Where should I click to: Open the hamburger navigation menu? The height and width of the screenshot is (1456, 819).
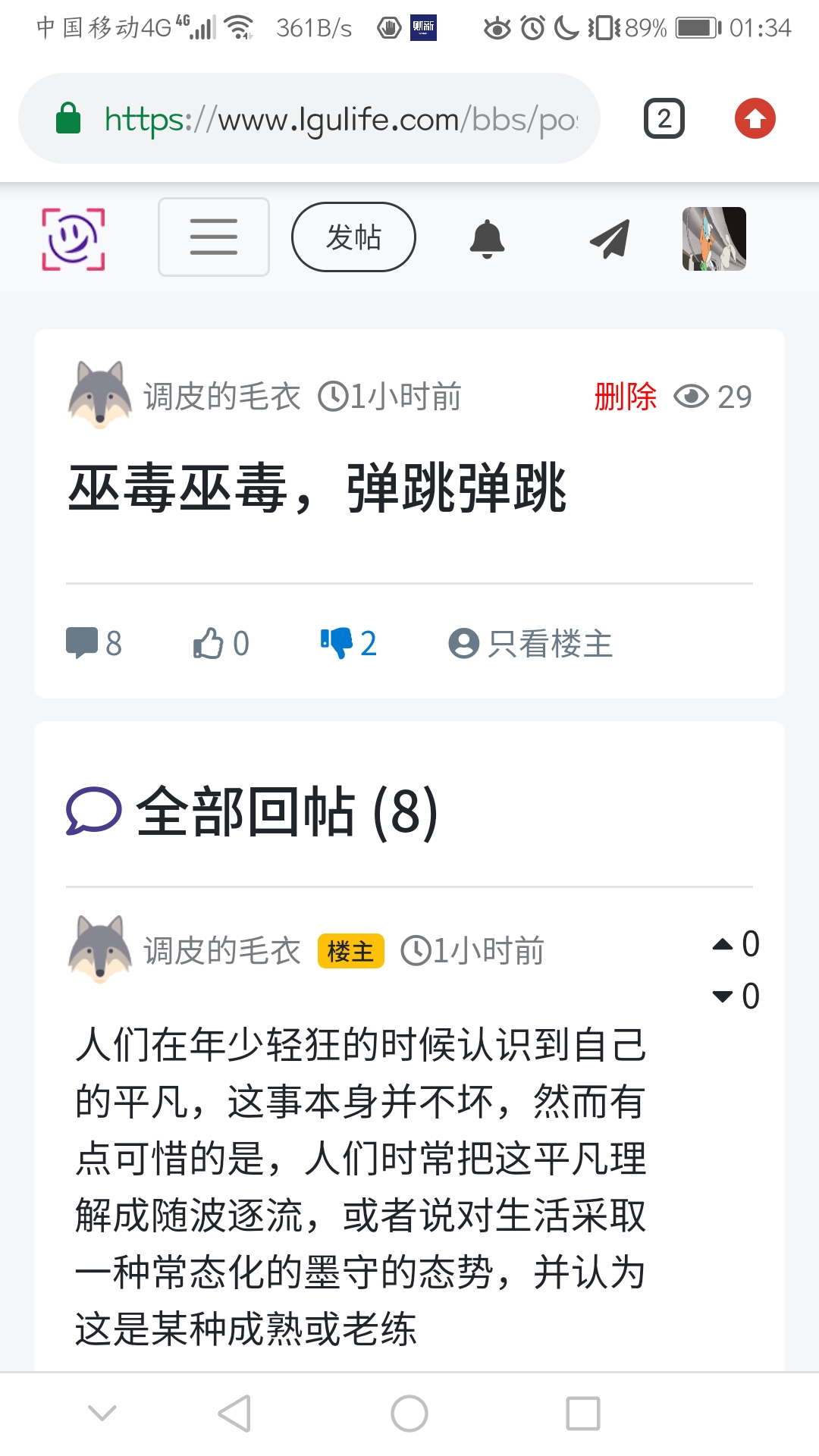(x=213, y=237)
